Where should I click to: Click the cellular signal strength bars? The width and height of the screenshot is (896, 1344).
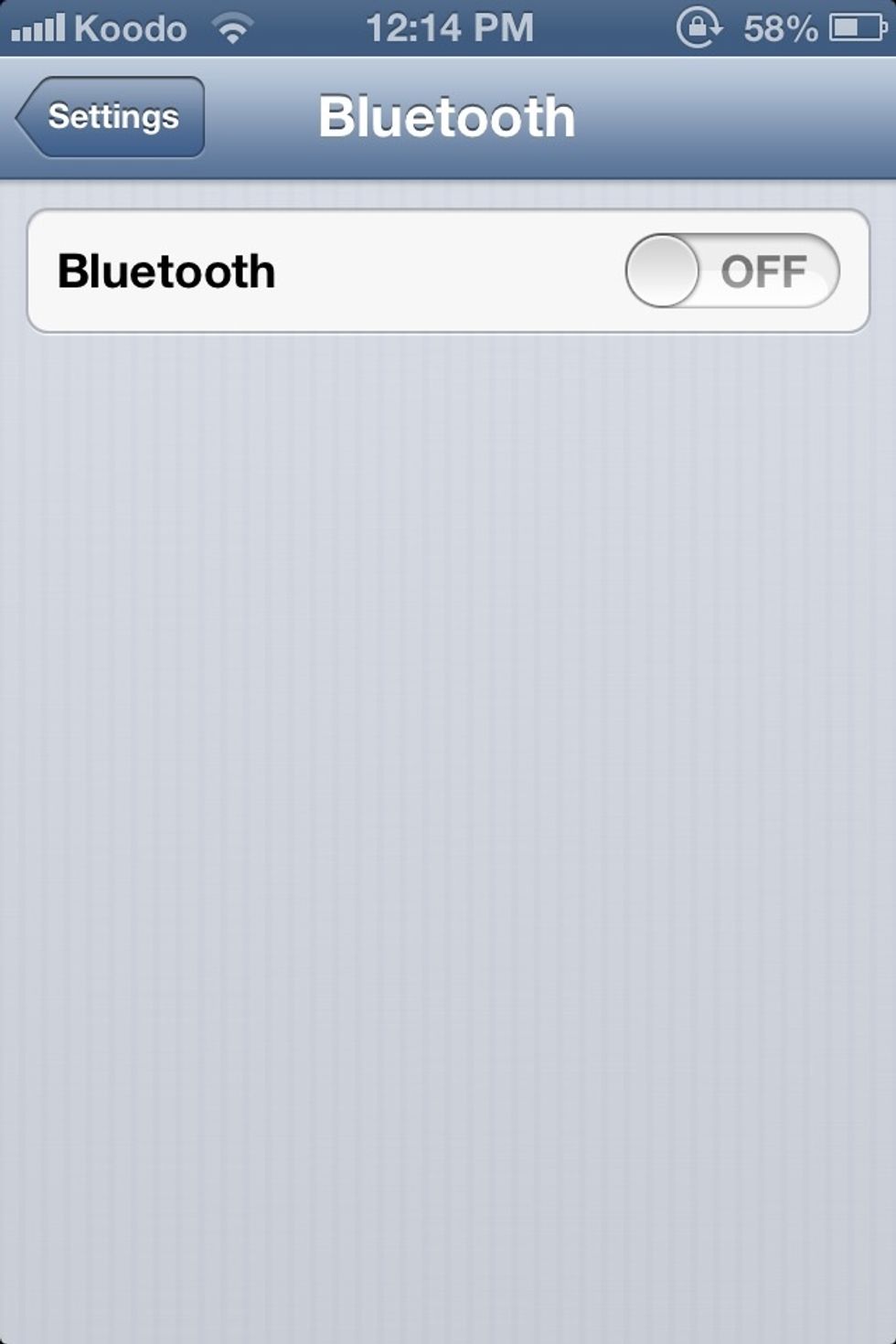tap(38, 27)
